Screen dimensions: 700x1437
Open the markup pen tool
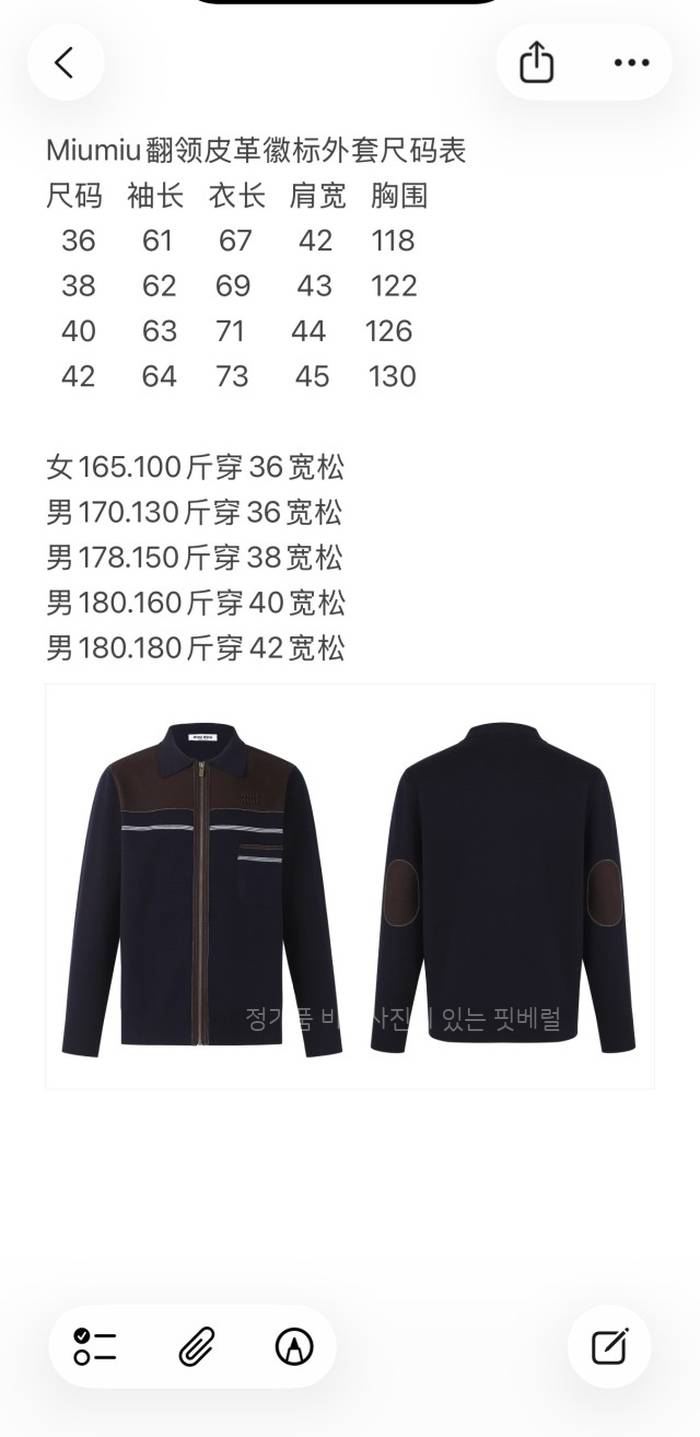(x=294, y=1347)
